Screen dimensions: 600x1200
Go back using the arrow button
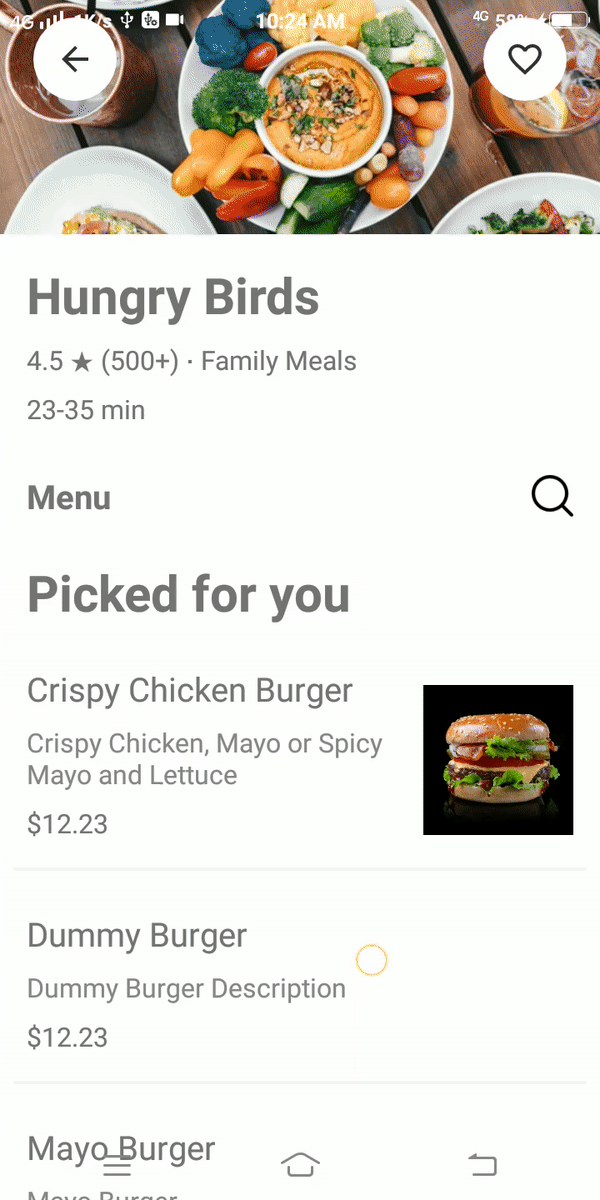pos(75,60)
